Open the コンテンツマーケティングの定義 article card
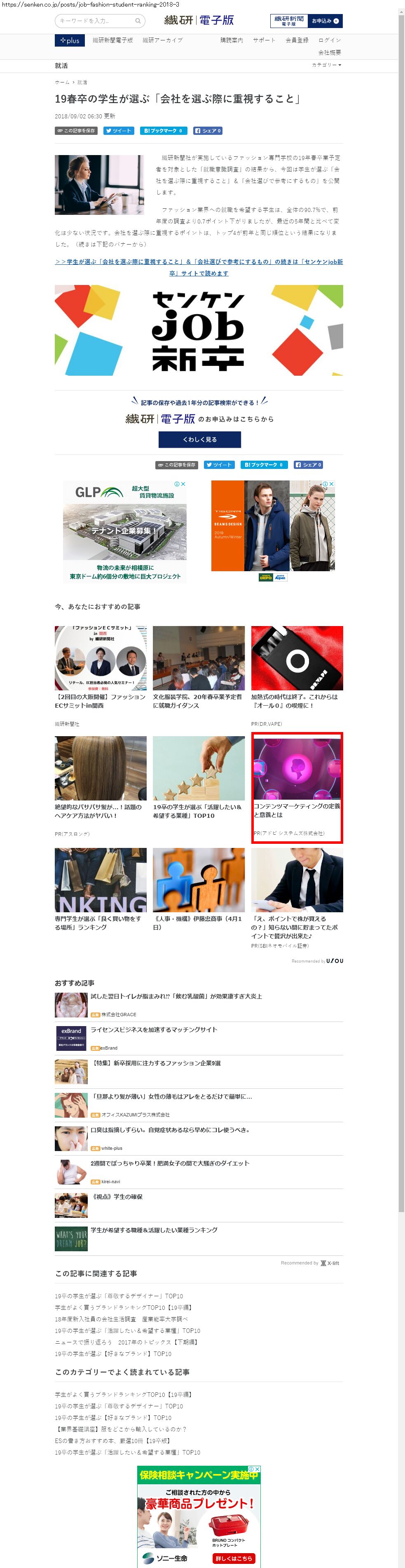Viewport: 405px width, 1568px height. point(297,787)
